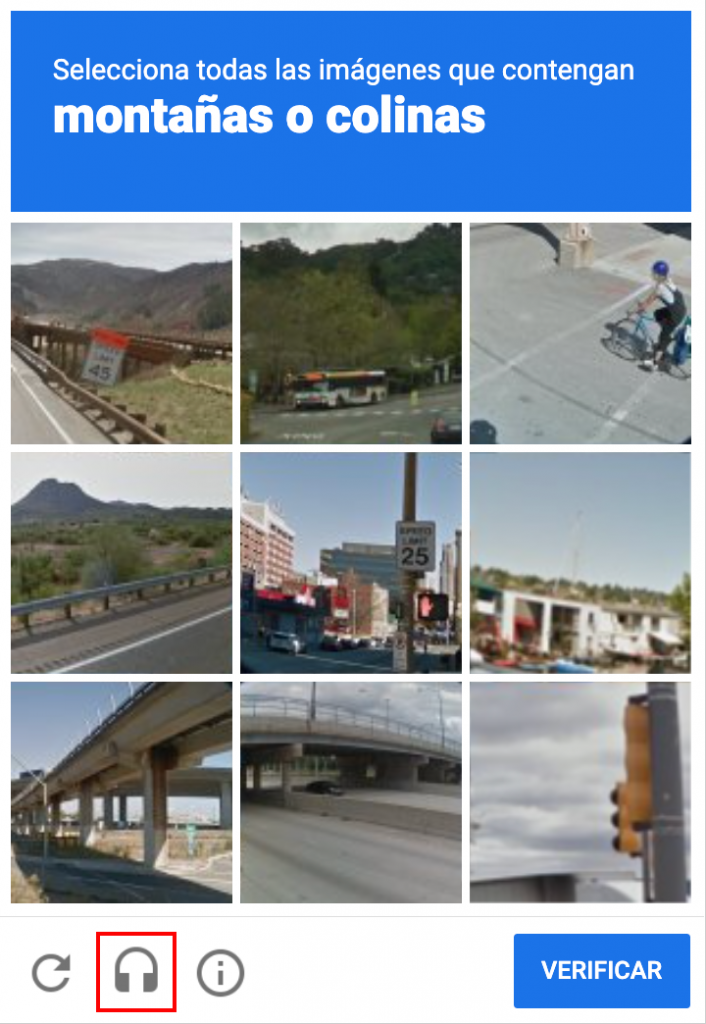Select the tile with the bus and trees
The height and width of the screenshot is (1024, 706).
[351, 333]
